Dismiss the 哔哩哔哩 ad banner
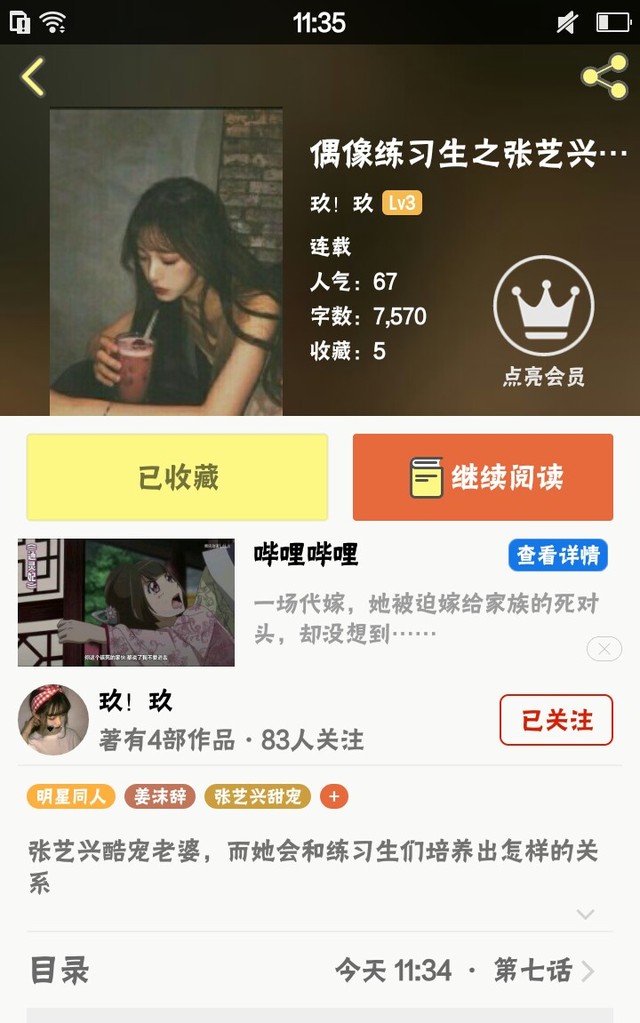 (604, 649)
